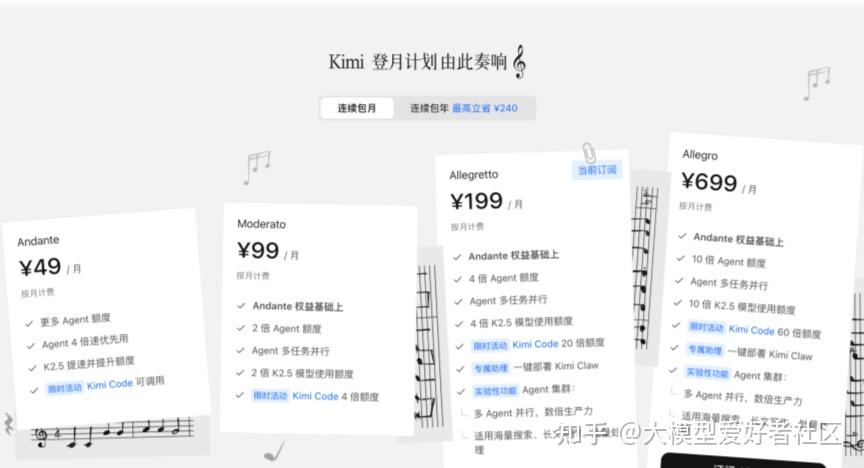
Task: Switch to the 连续包月 billing option
Action: click(357, 108)
